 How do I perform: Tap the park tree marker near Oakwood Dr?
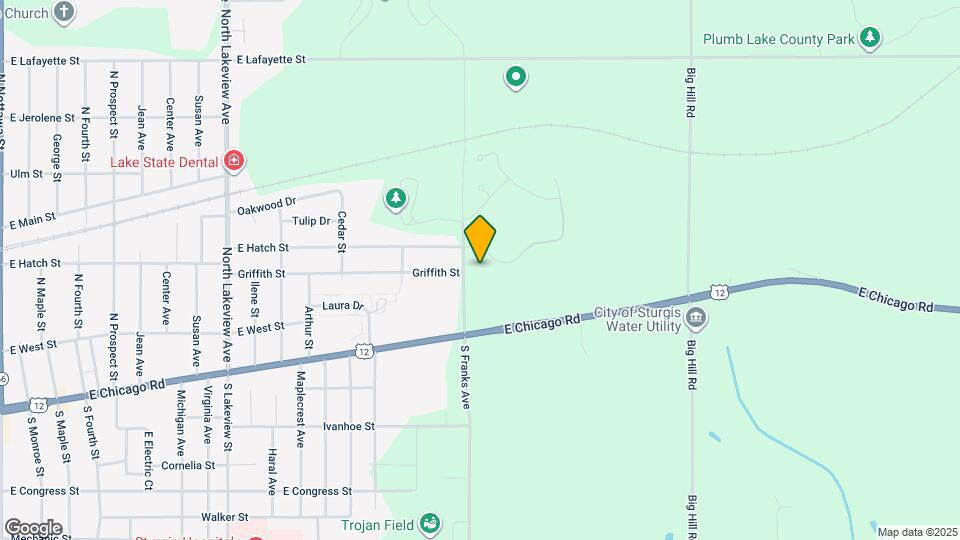[396, 199]
